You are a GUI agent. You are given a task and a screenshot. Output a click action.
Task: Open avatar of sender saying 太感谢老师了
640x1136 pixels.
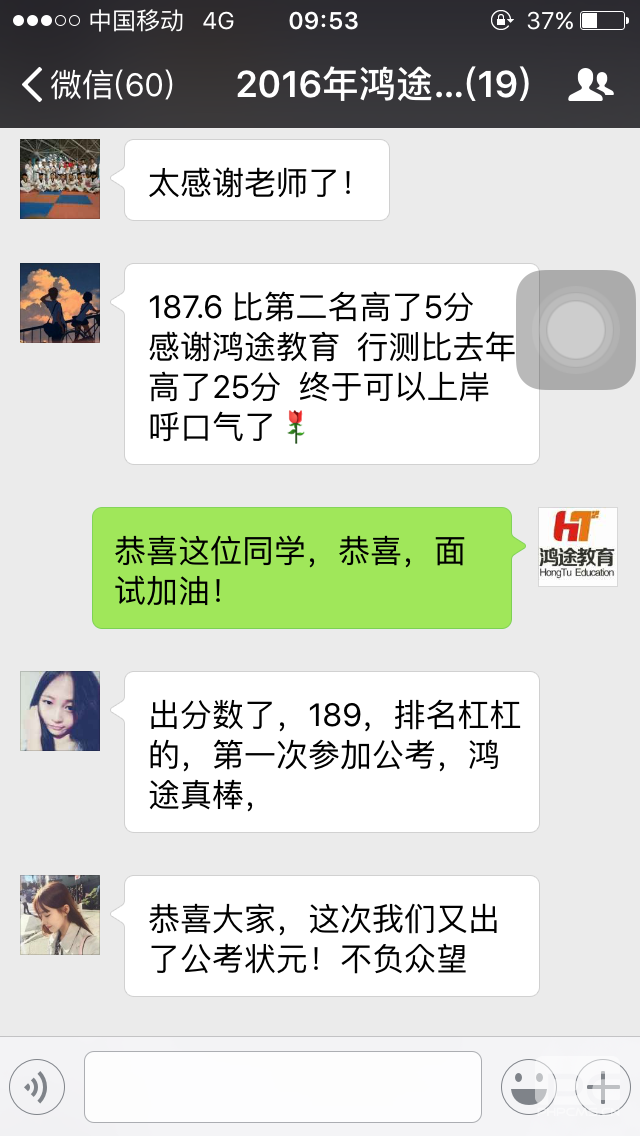(60, 179)
